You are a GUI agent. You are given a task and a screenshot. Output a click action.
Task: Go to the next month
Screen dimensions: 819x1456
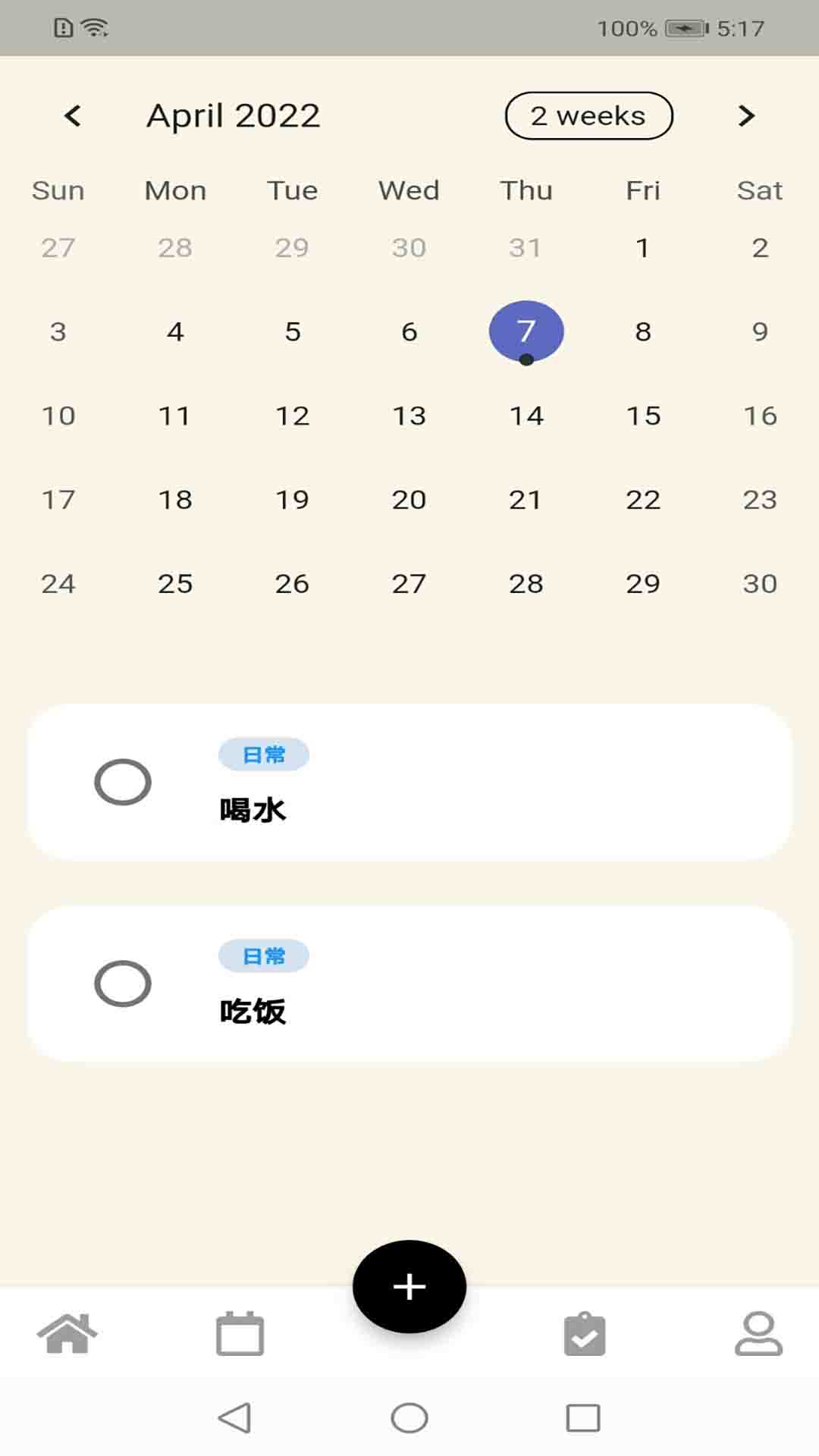[x=746, y=116]
